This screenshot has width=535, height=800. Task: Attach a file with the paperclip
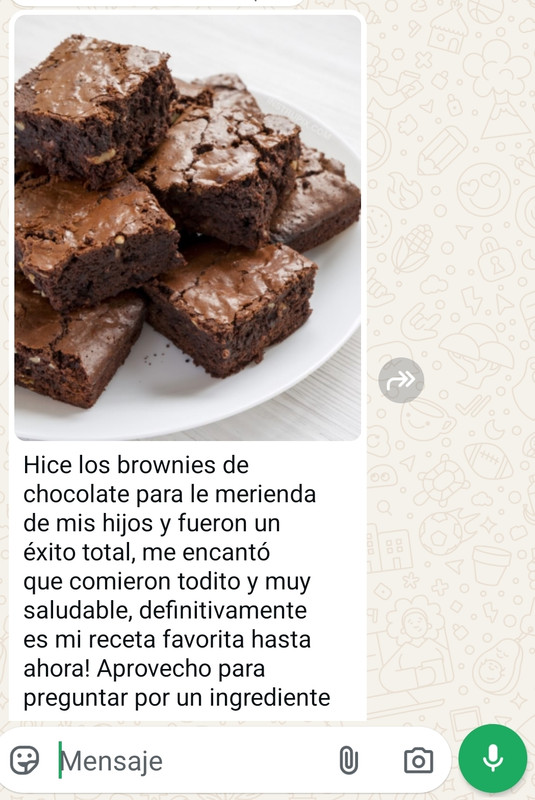pyautogui.click(x=348, y=760)
